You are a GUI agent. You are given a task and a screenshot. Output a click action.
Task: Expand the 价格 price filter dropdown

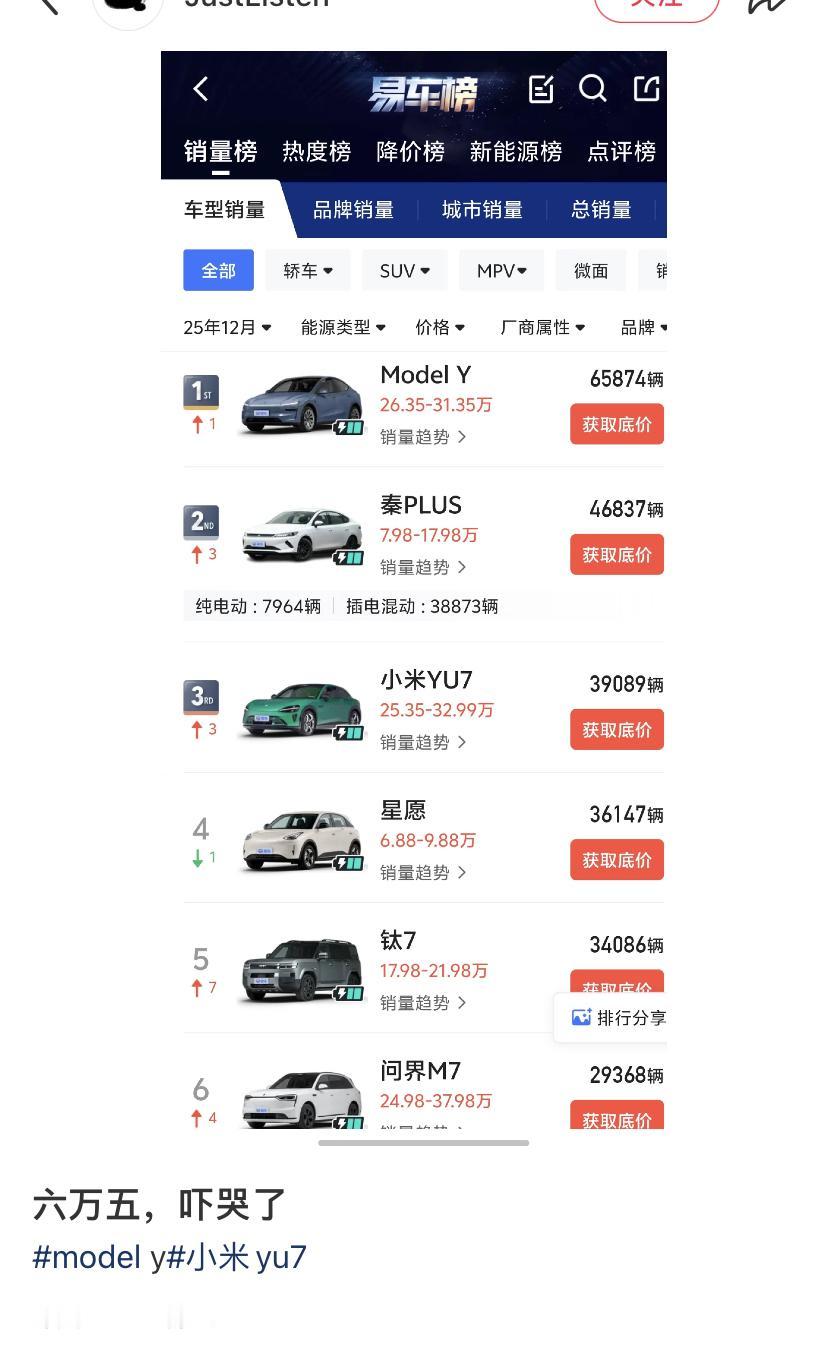[440, 326]
